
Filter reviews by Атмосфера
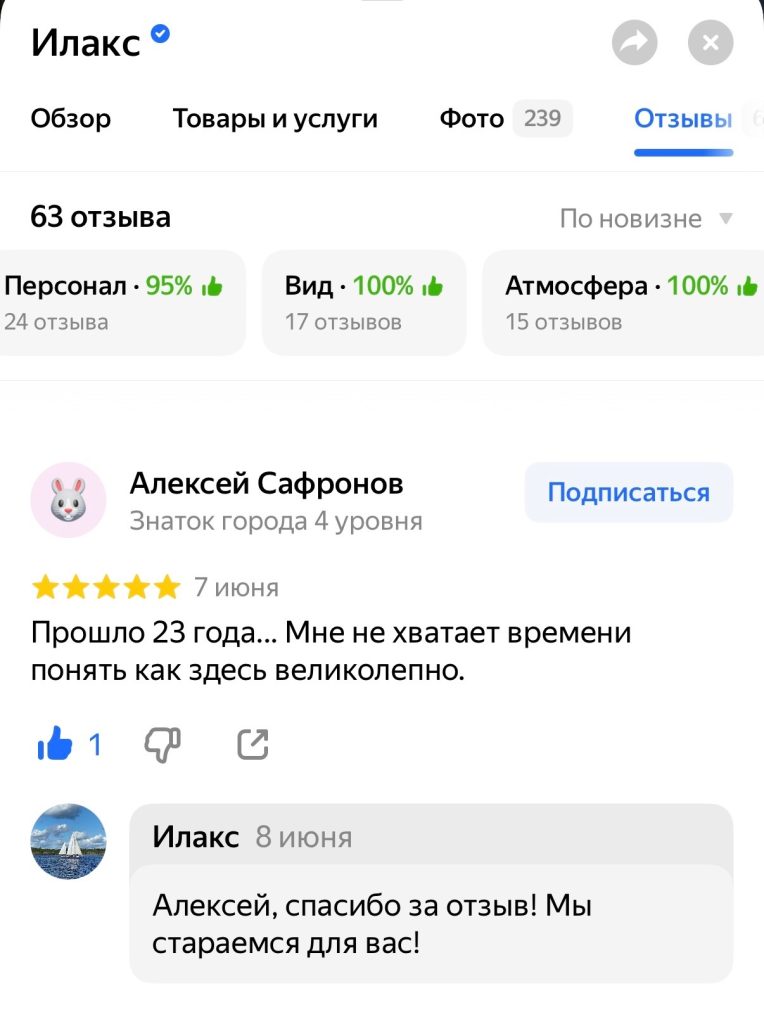(x=624, y=302)
